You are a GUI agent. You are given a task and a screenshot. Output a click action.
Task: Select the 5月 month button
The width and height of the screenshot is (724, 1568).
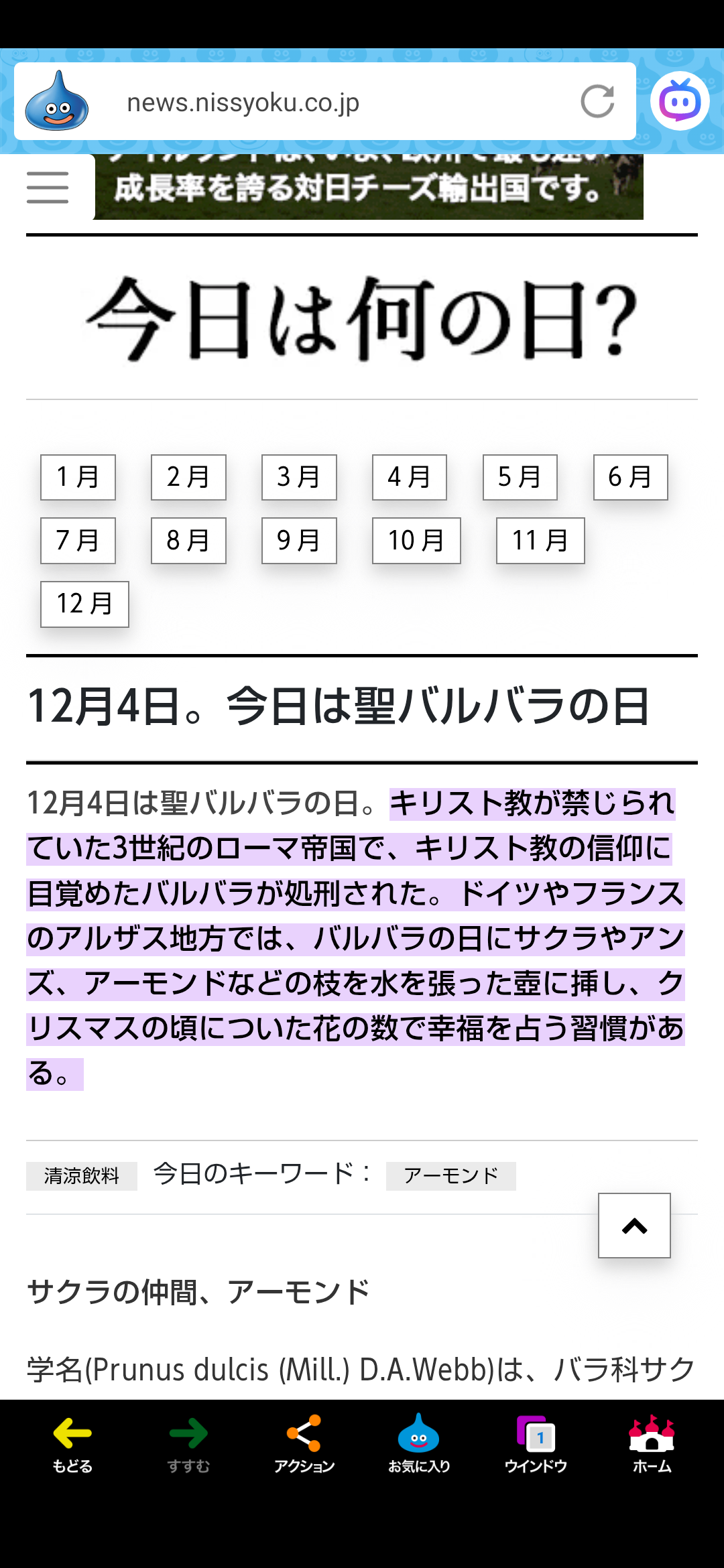tap(520, 477)
